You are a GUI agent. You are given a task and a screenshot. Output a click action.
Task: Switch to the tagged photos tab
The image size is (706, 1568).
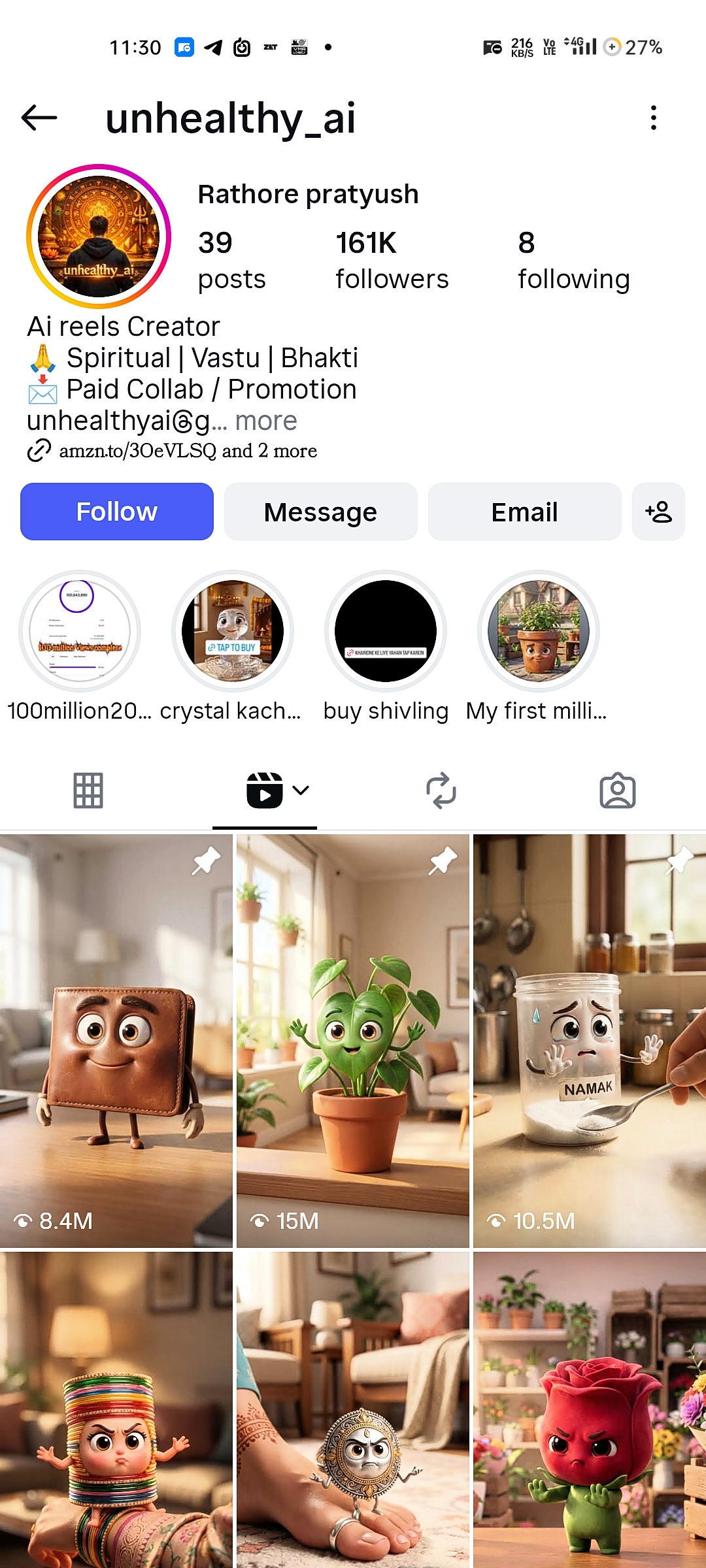pos(617,791)
